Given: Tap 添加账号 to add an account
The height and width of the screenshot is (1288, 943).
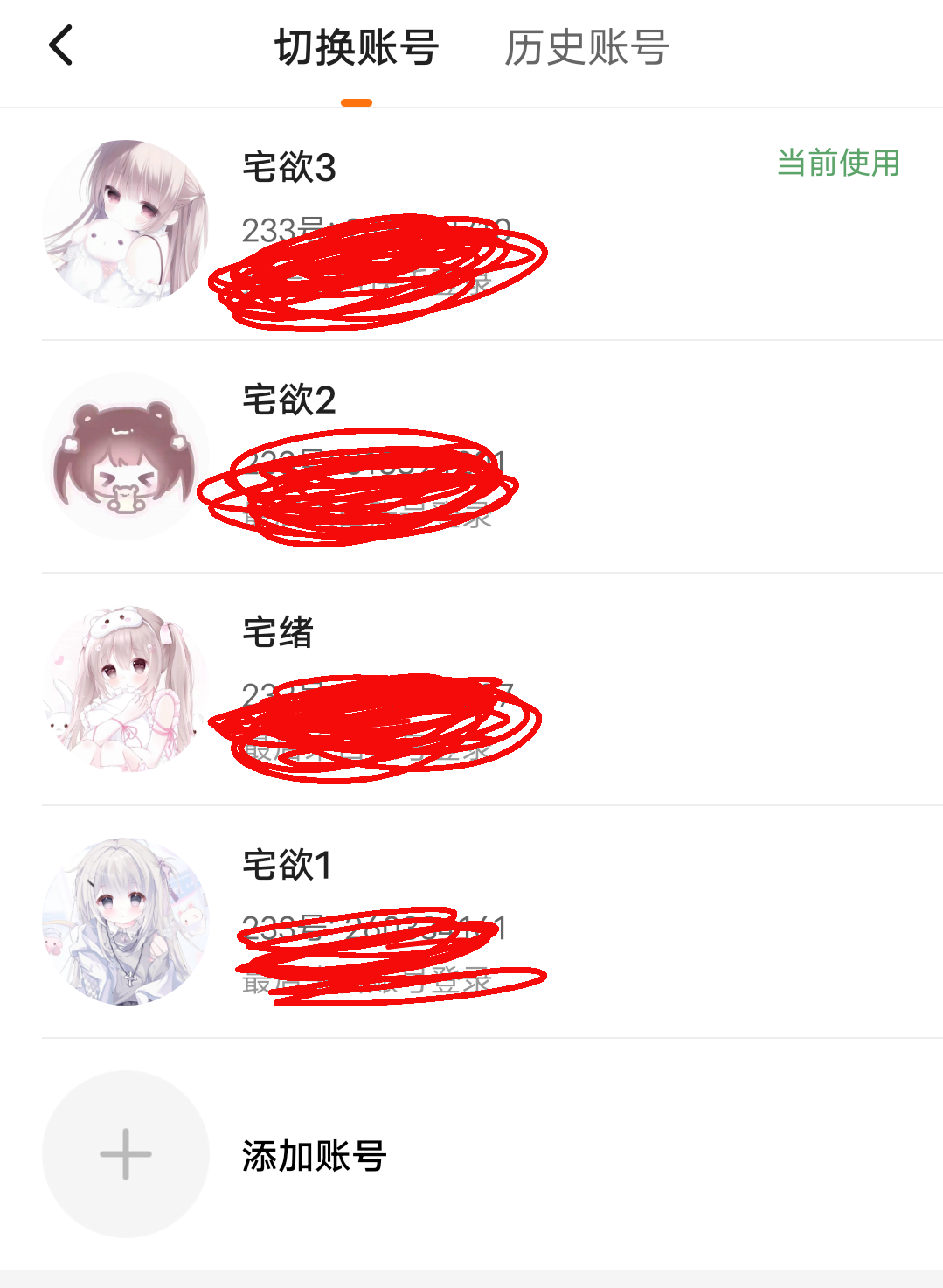Looking at the screenshot, I should pyautogui.click(x=314, y=1155).
